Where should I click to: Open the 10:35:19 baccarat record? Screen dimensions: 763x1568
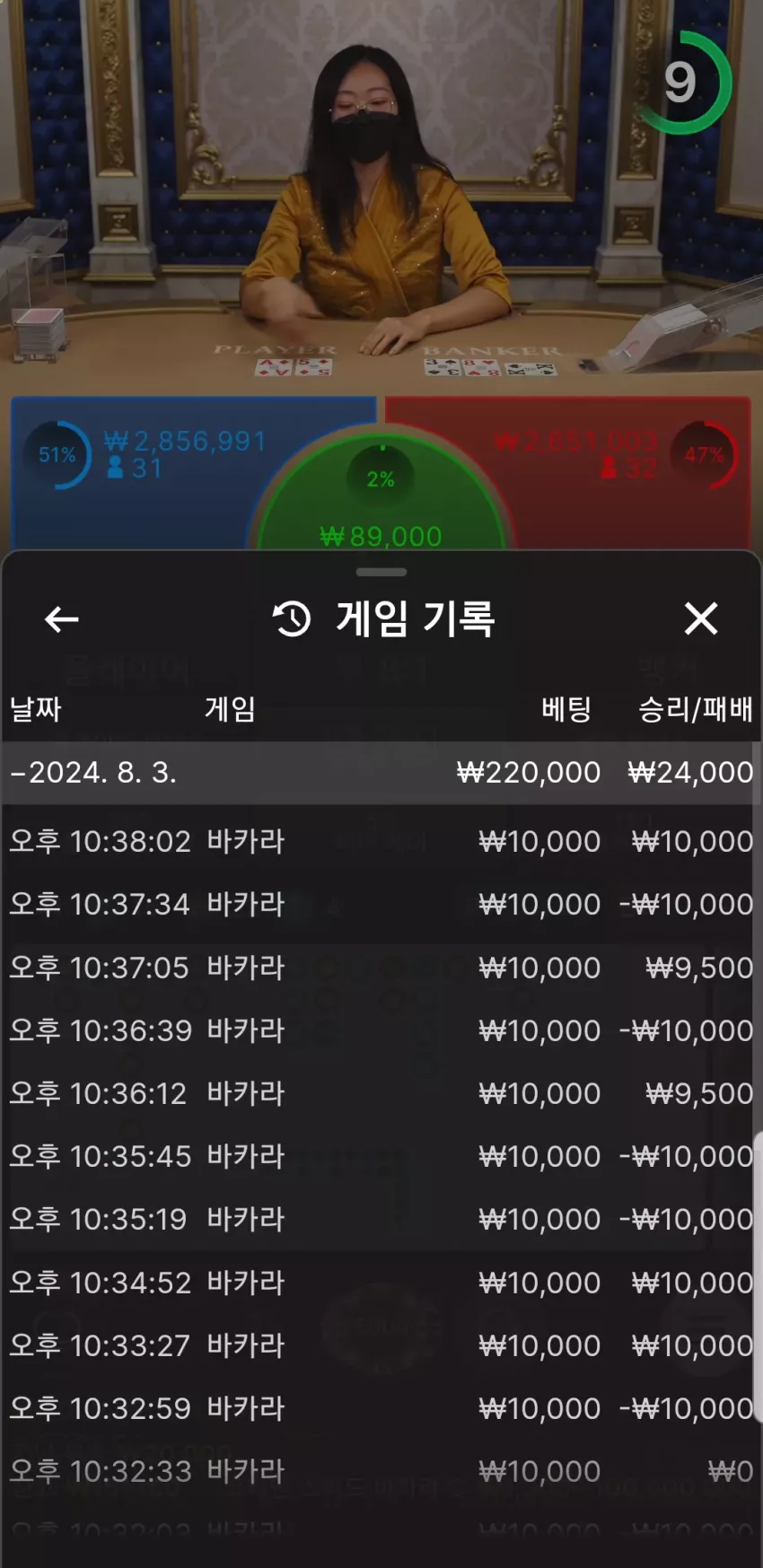[381, 1219]
